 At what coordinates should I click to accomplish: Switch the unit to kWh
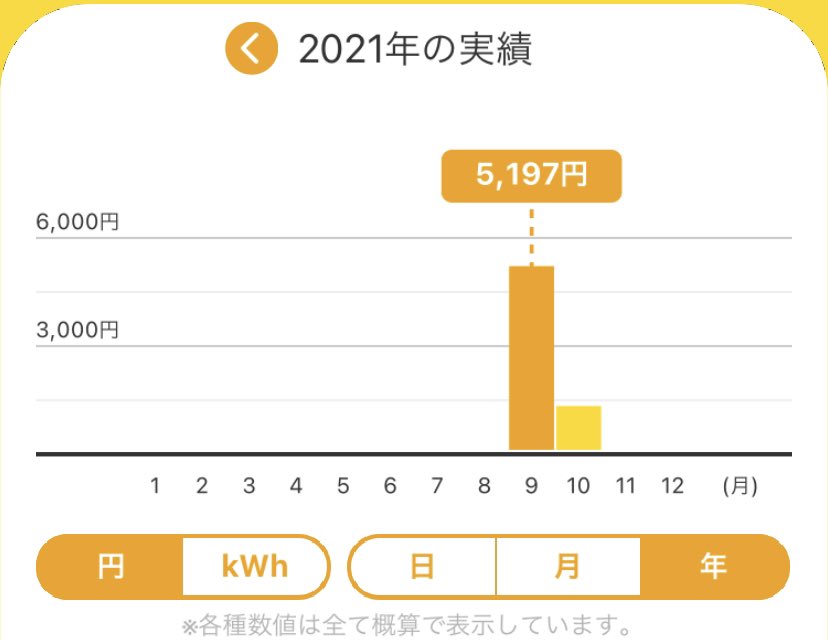click(x=254, y=567)
